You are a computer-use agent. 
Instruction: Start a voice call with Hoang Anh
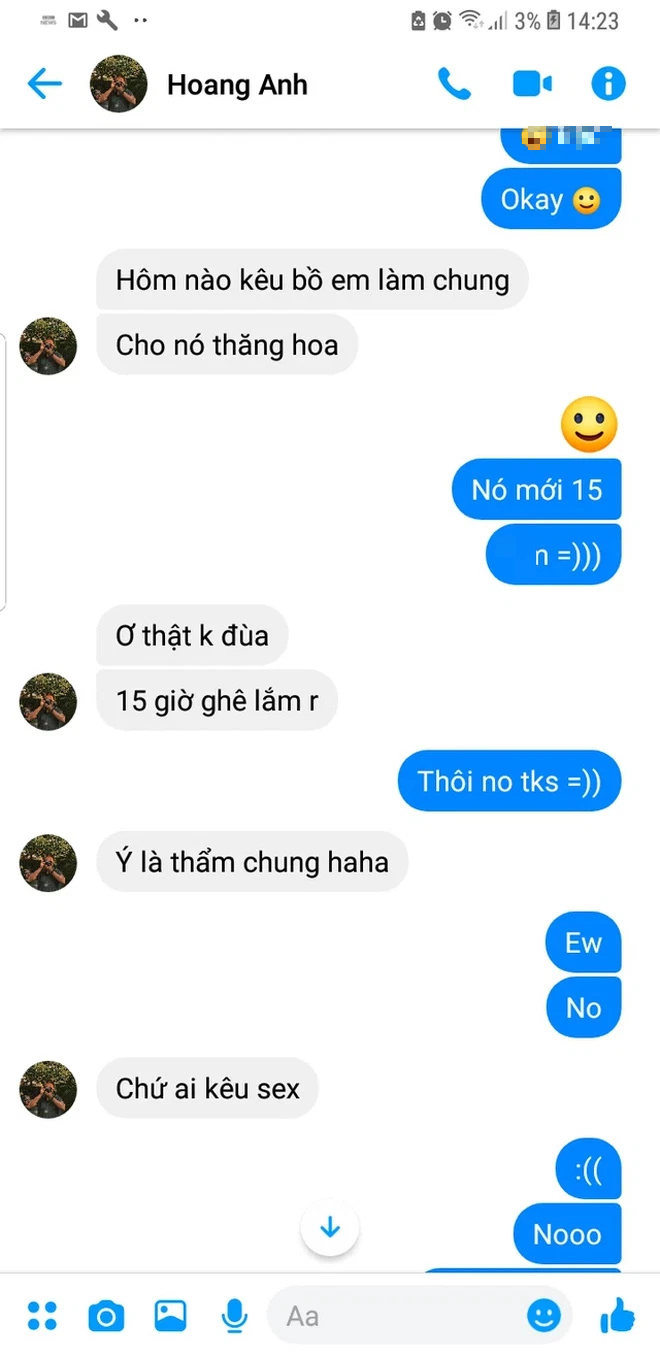tap(454, 84)
